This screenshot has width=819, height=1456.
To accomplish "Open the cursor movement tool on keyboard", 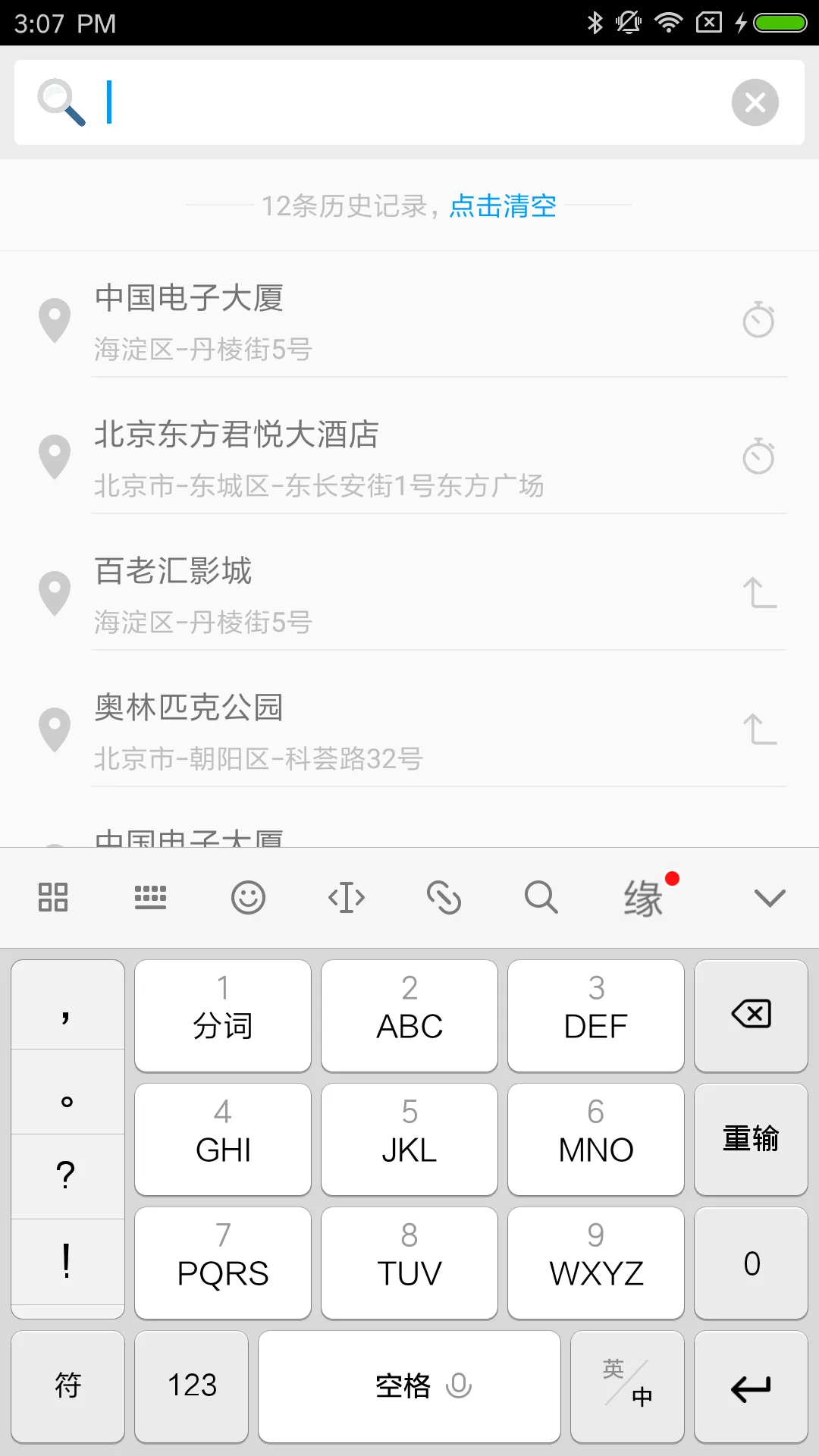I will (347, 898).
